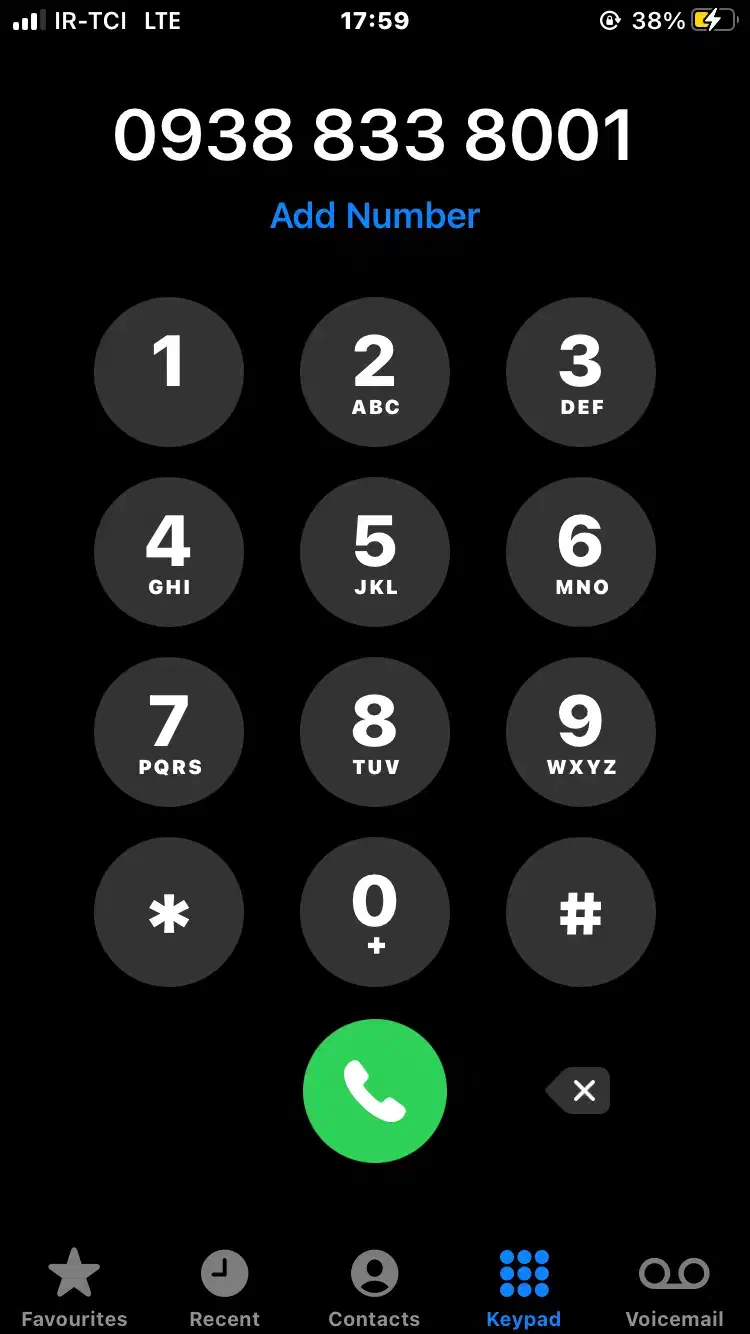Dial the 4 GHI key
This screenshot has height=1334, width=750.
[169, 552]
